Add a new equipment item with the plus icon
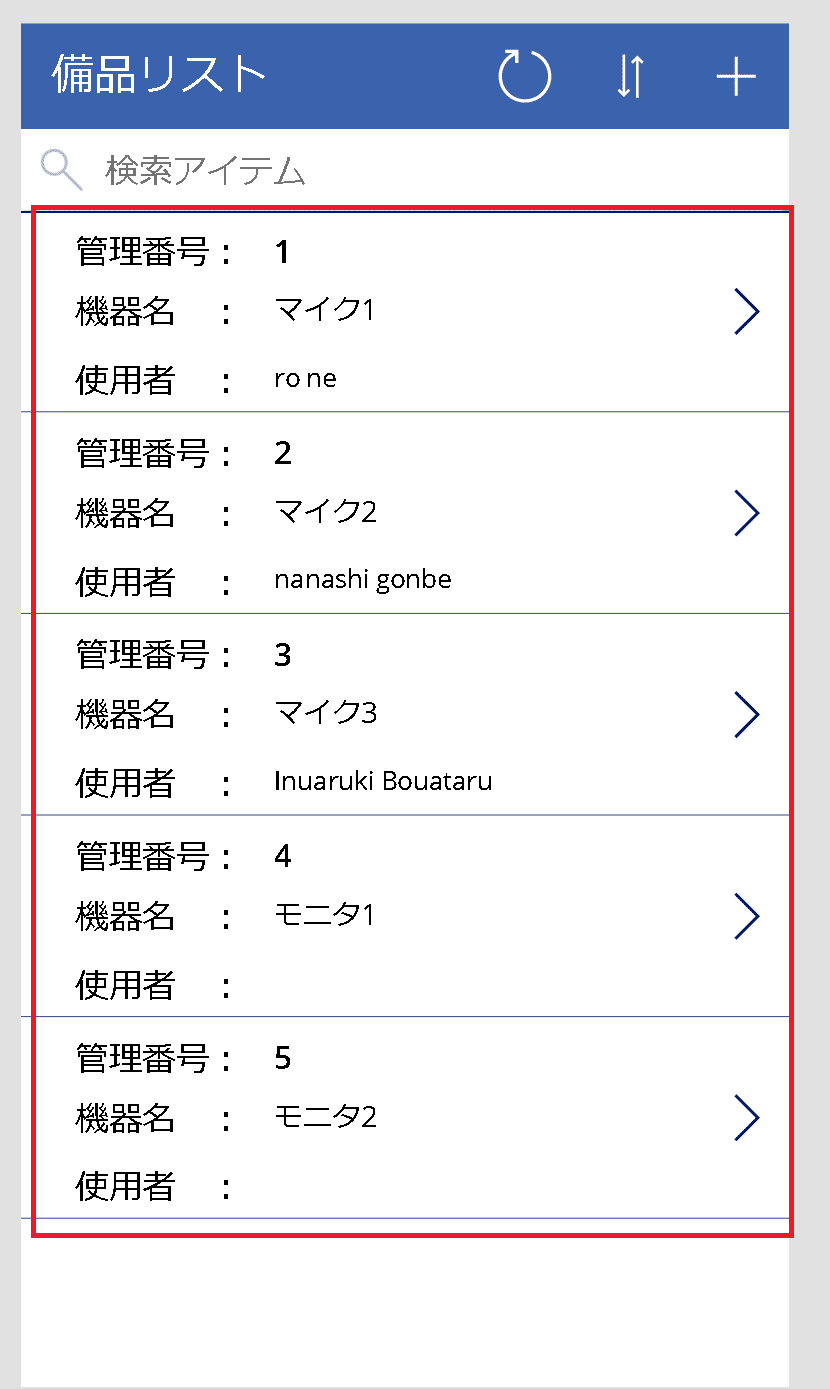This screenshot has height=1389, width=830. coord(736,76)
